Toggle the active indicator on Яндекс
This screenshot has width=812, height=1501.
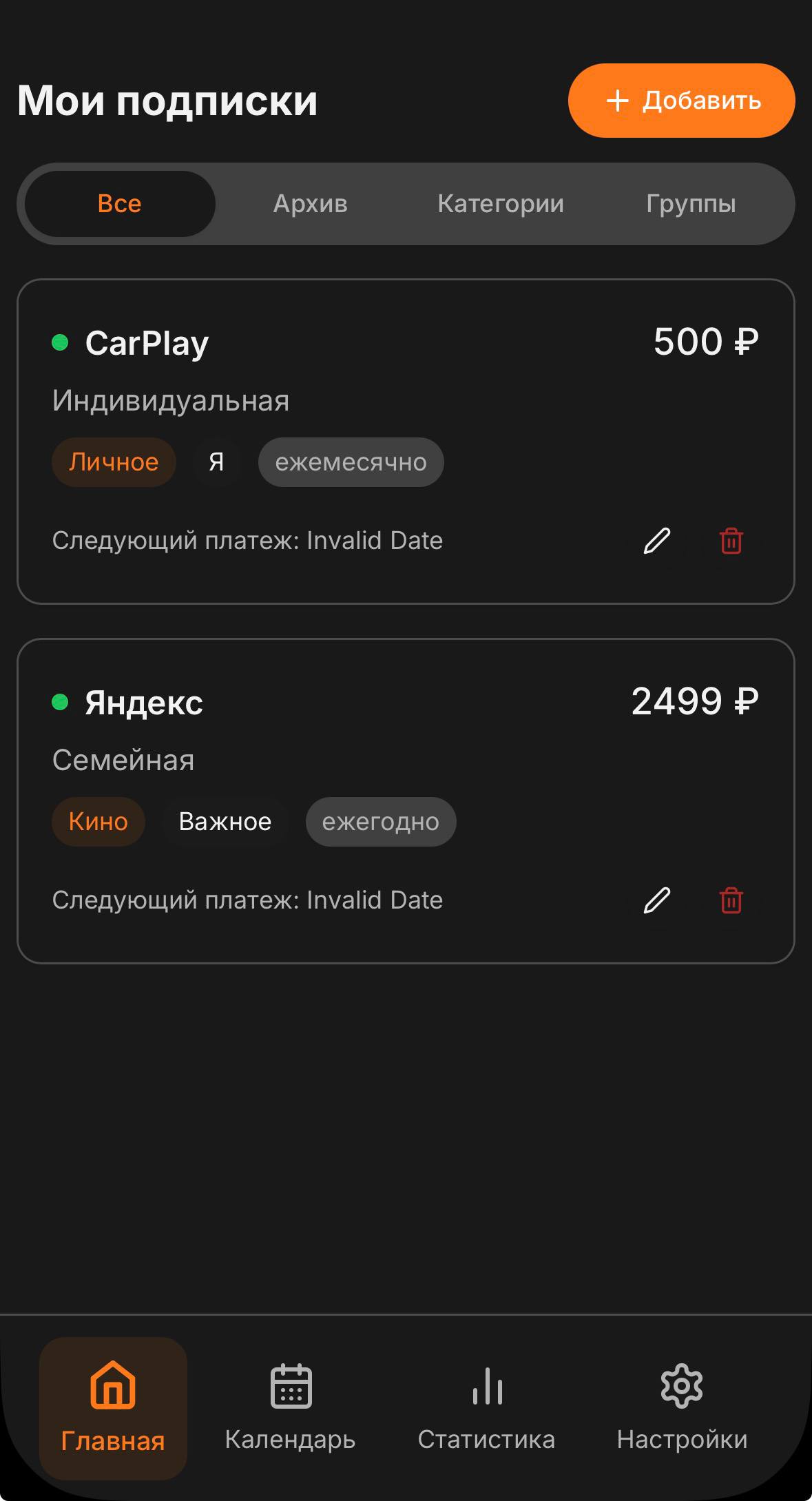[x=61, y=702]
